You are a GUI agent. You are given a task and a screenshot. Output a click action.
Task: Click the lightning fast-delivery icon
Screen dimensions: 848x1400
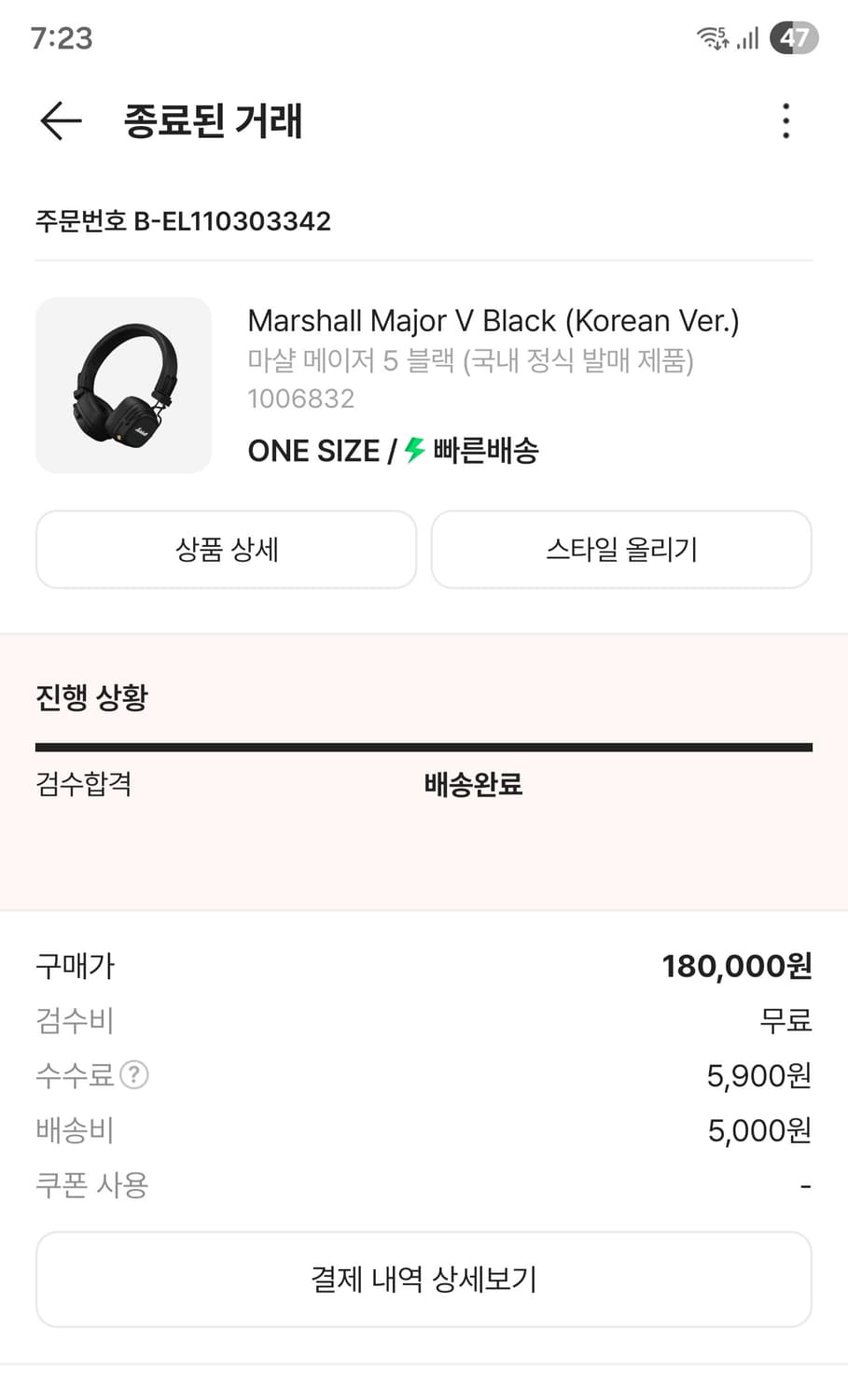(410, 450)
